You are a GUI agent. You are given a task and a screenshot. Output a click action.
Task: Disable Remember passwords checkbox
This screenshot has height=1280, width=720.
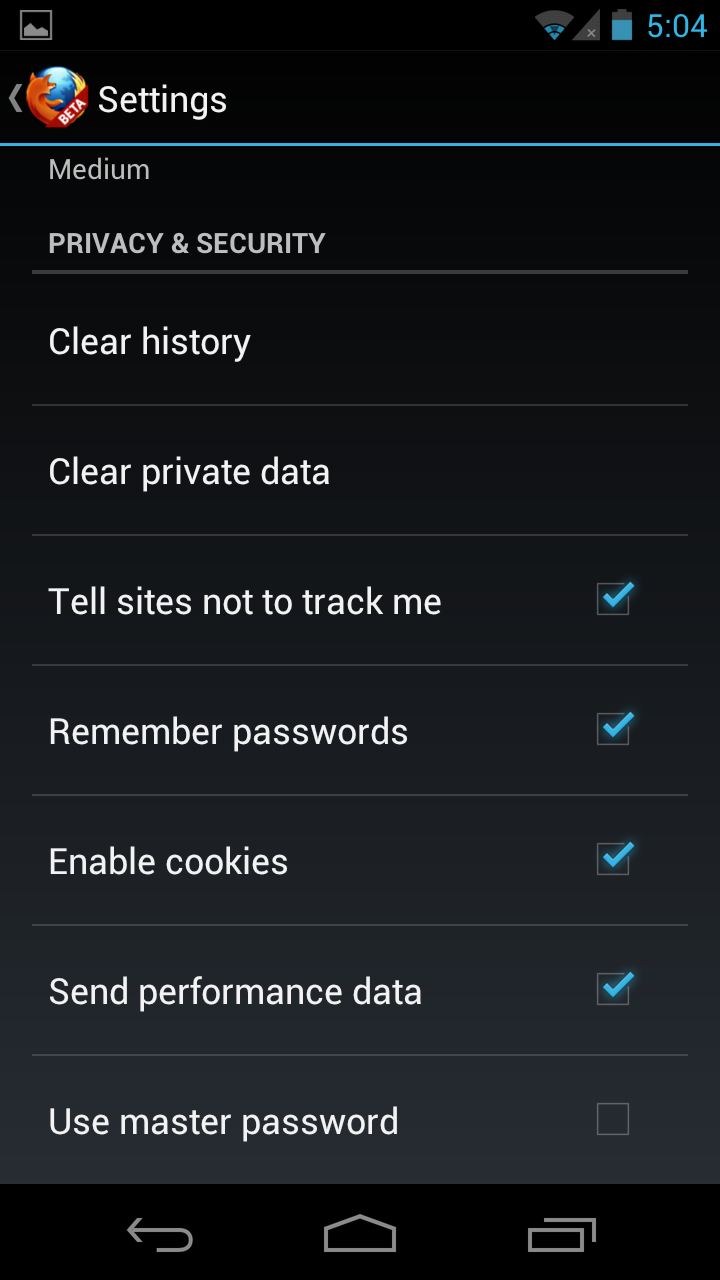(x=613, y=730)
